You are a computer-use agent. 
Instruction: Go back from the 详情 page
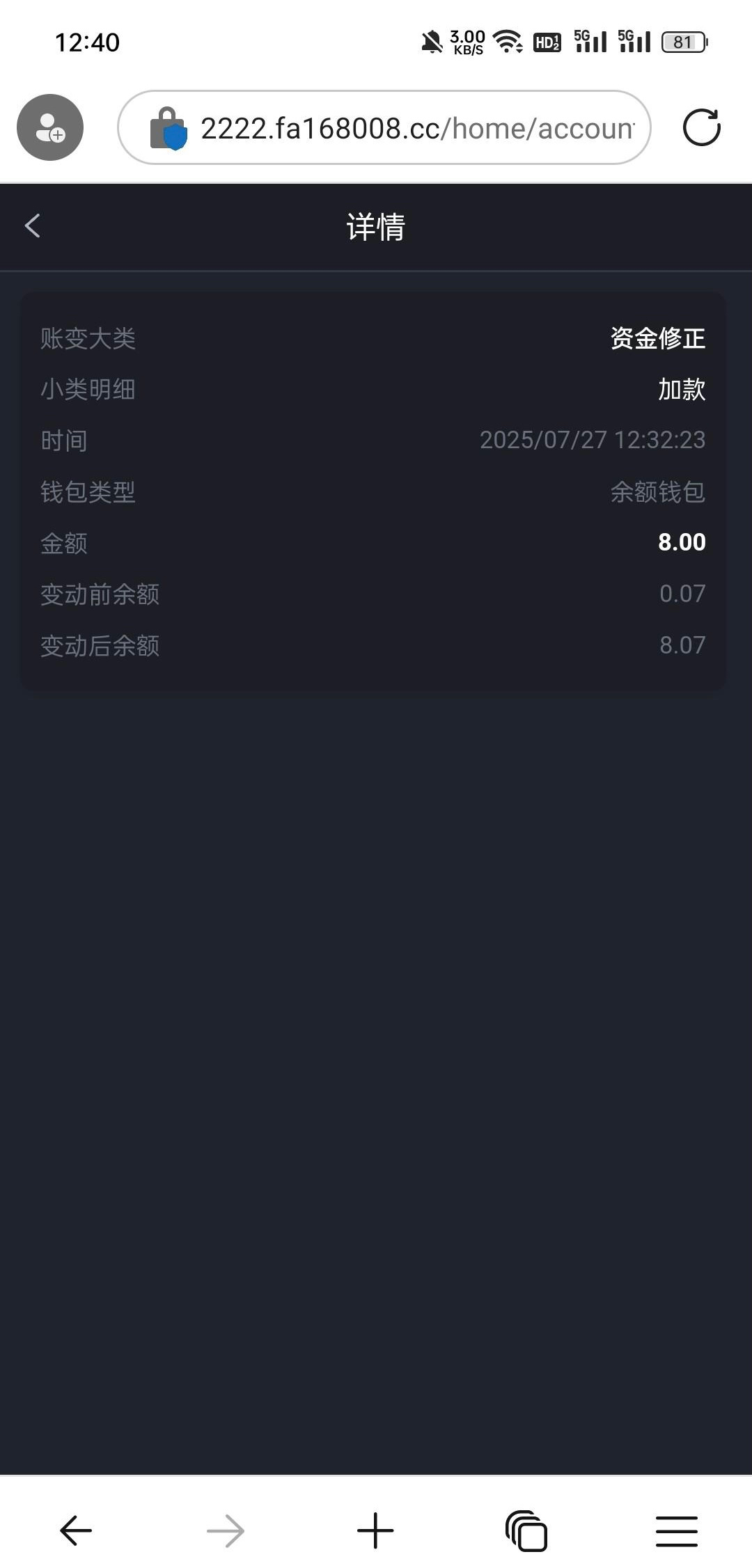[33, 225]
